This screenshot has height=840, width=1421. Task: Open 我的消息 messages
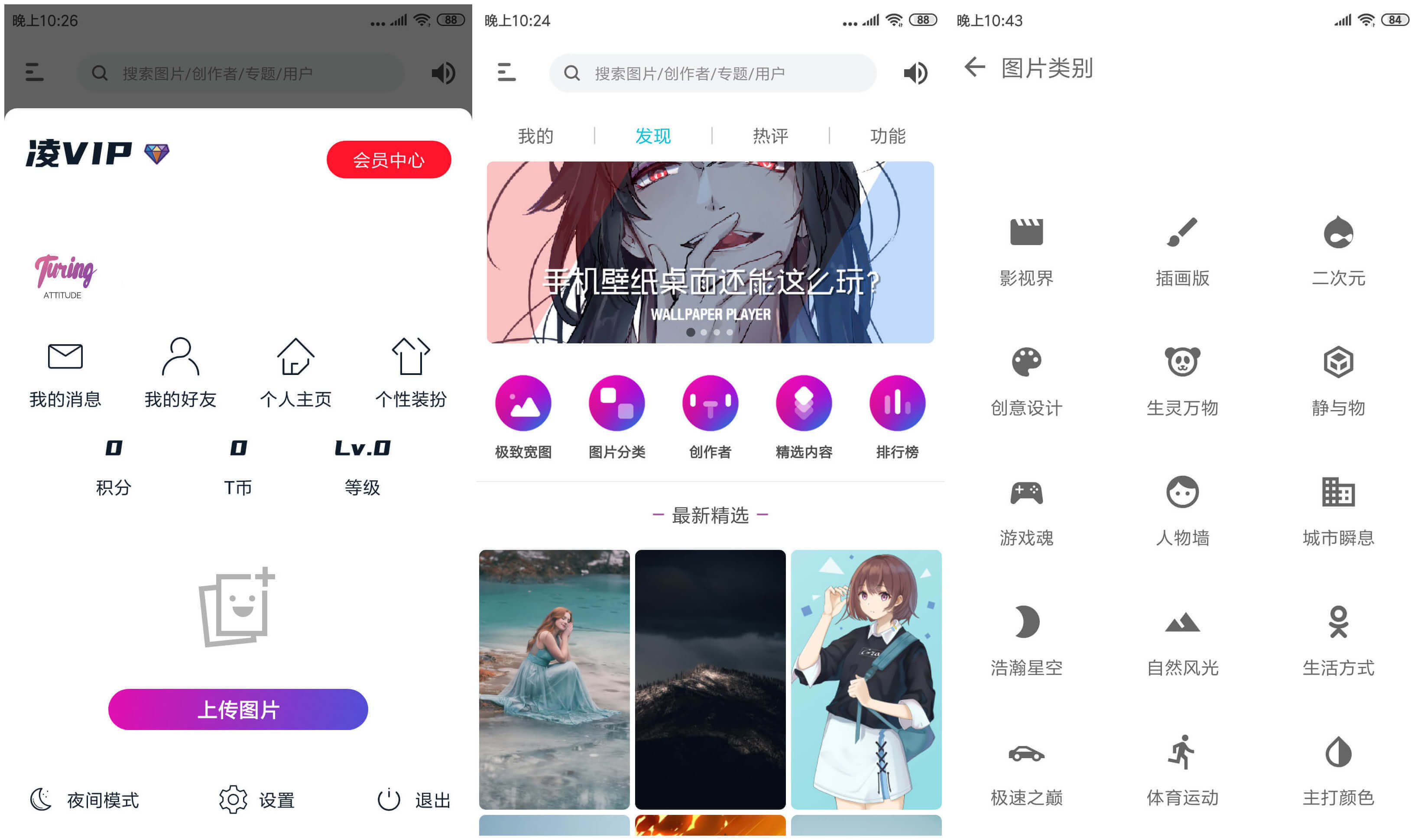pyautogui.click(x=65, y=371)
